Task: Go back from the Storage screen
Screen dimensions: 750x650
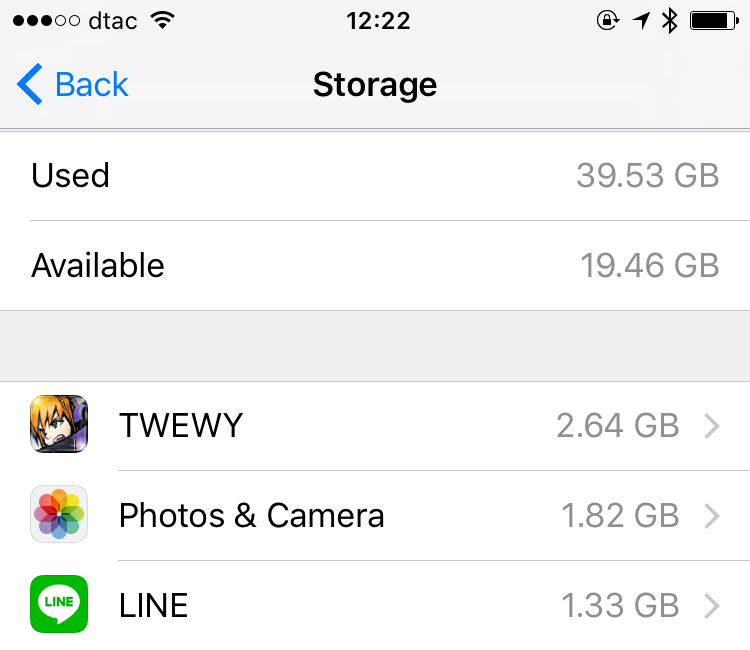Action: pos(72,85)
